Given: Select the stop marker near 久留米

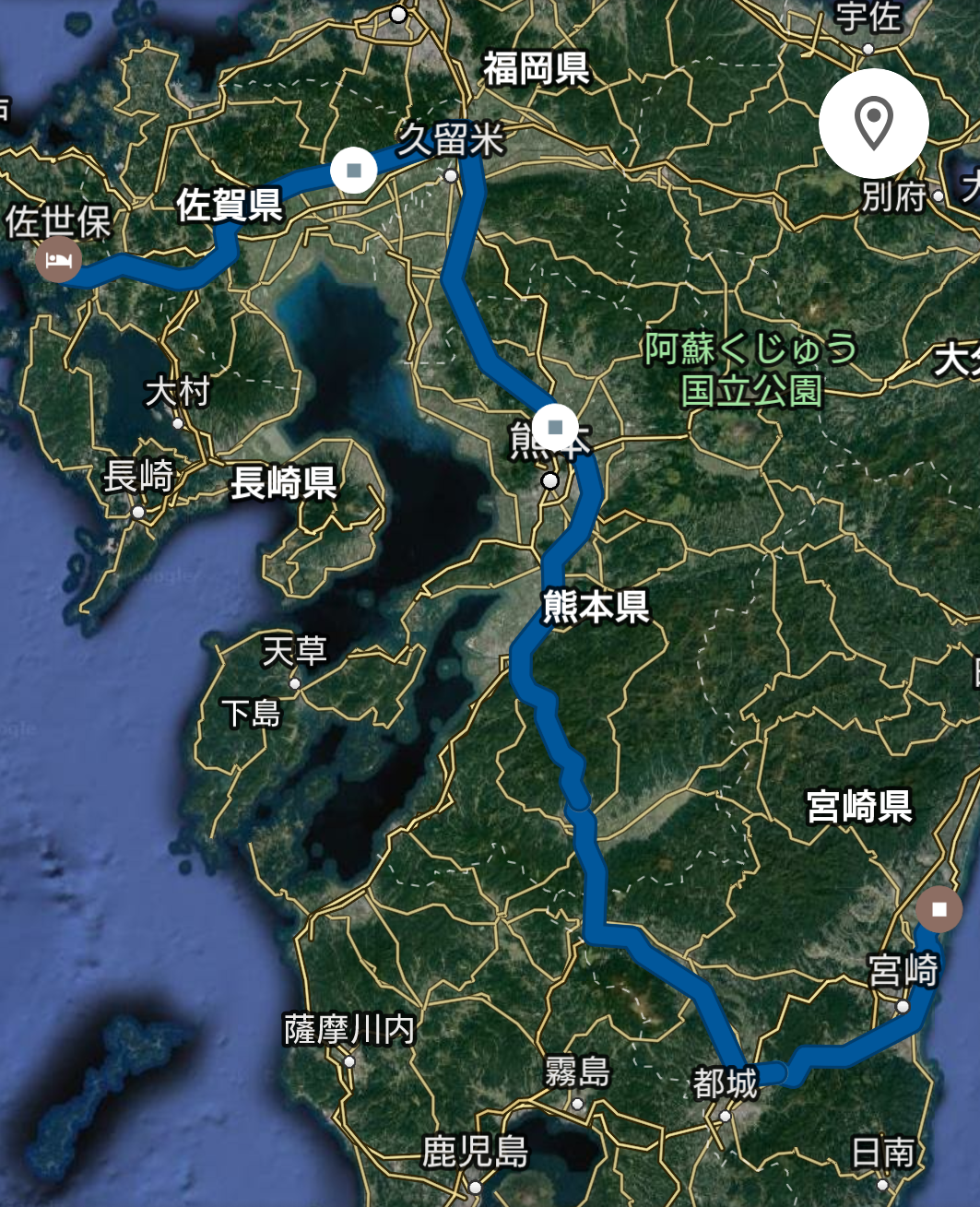Looking at the screenshot, I should tap(354, 171).
